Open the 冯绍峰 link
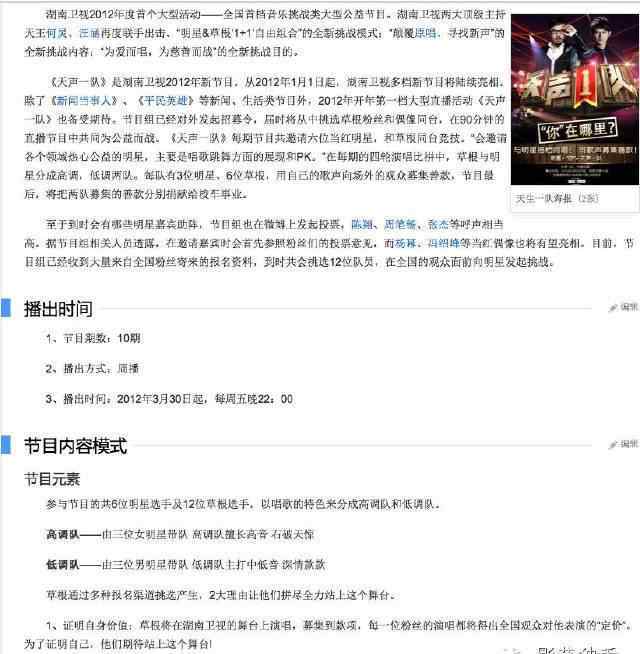640x654 pixels. pyautogui.click(x=448, y=242)
